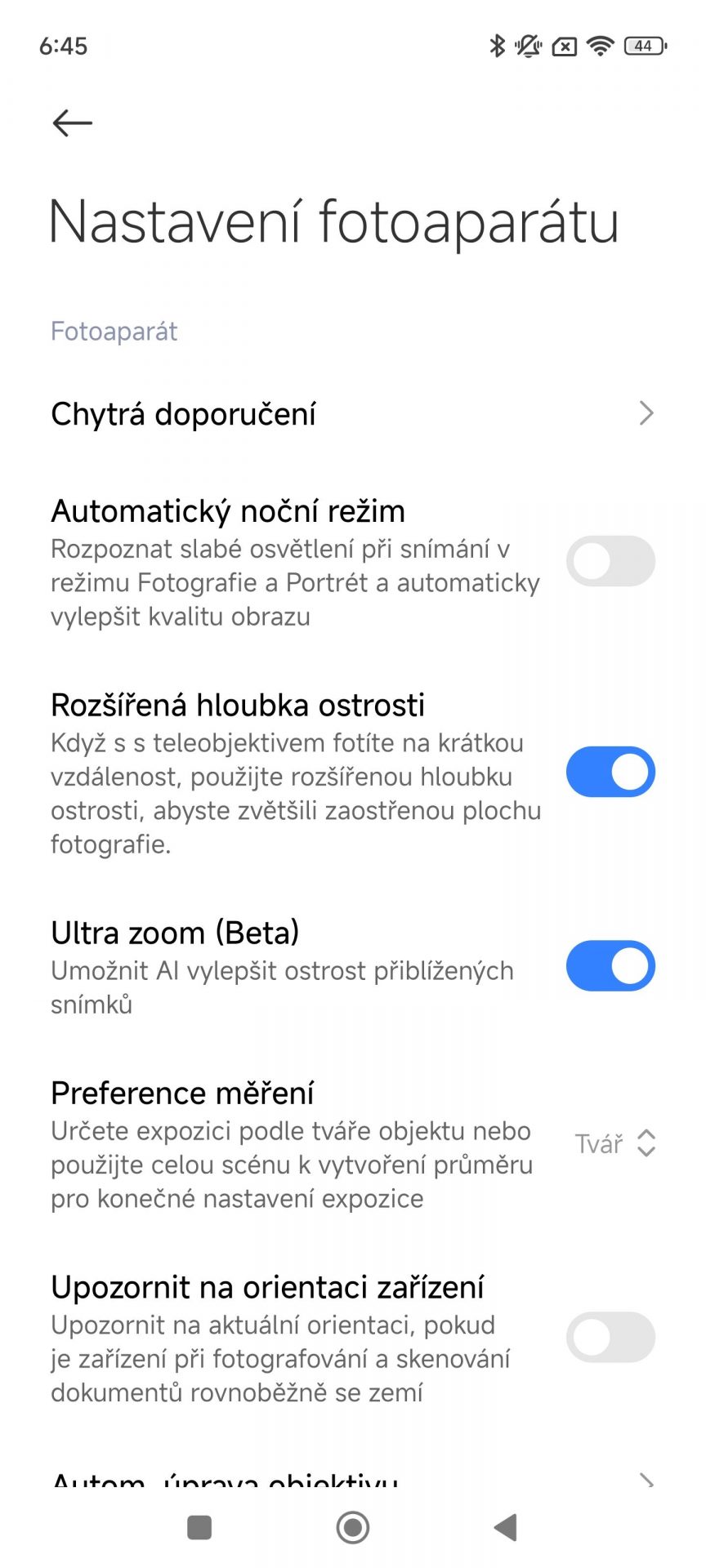
Task: Open recent apps with square button
Action: pos(199,1527)
